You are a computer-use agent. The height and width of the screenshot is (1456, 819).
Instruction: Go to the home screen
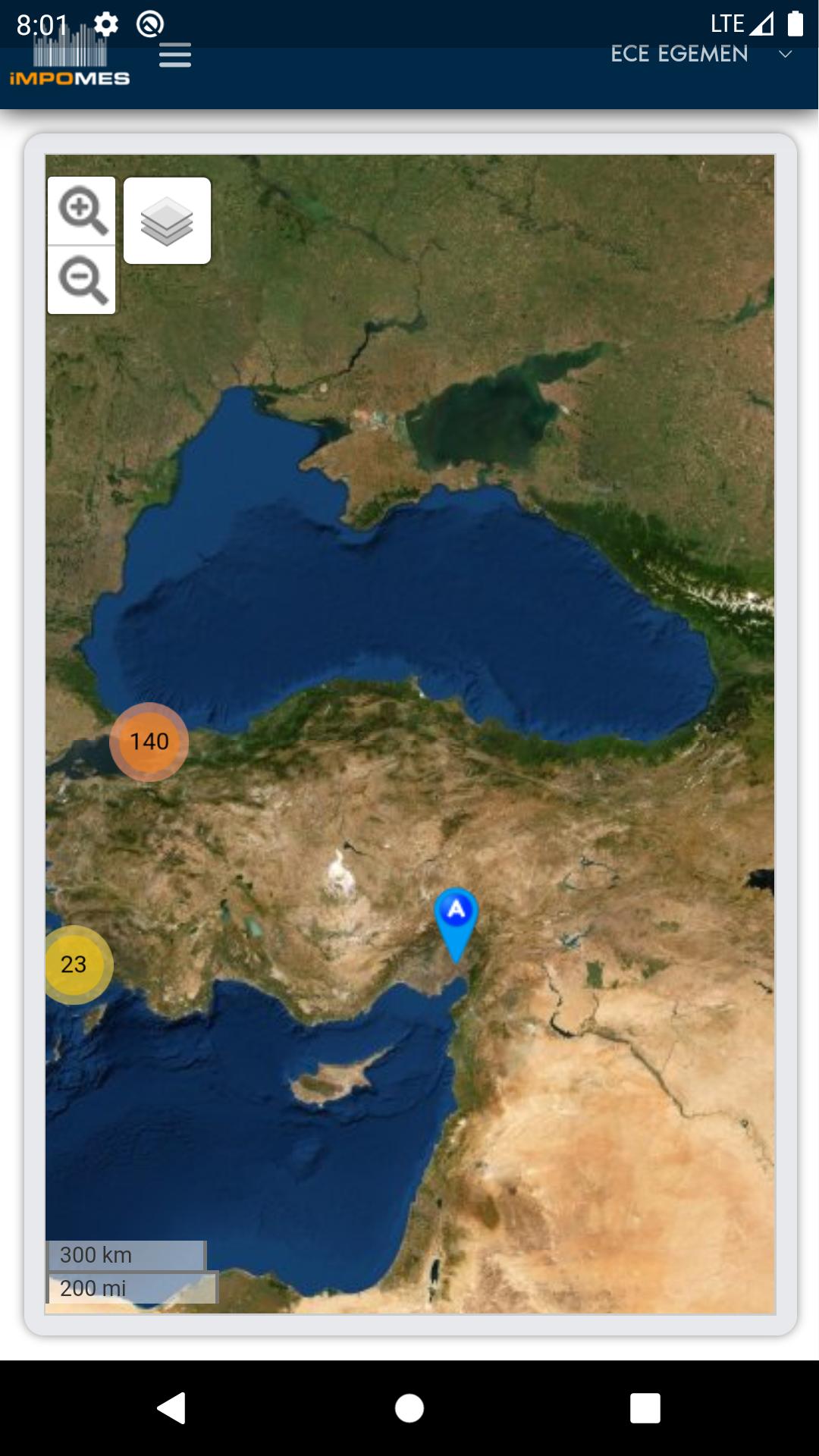[409, 1408]
